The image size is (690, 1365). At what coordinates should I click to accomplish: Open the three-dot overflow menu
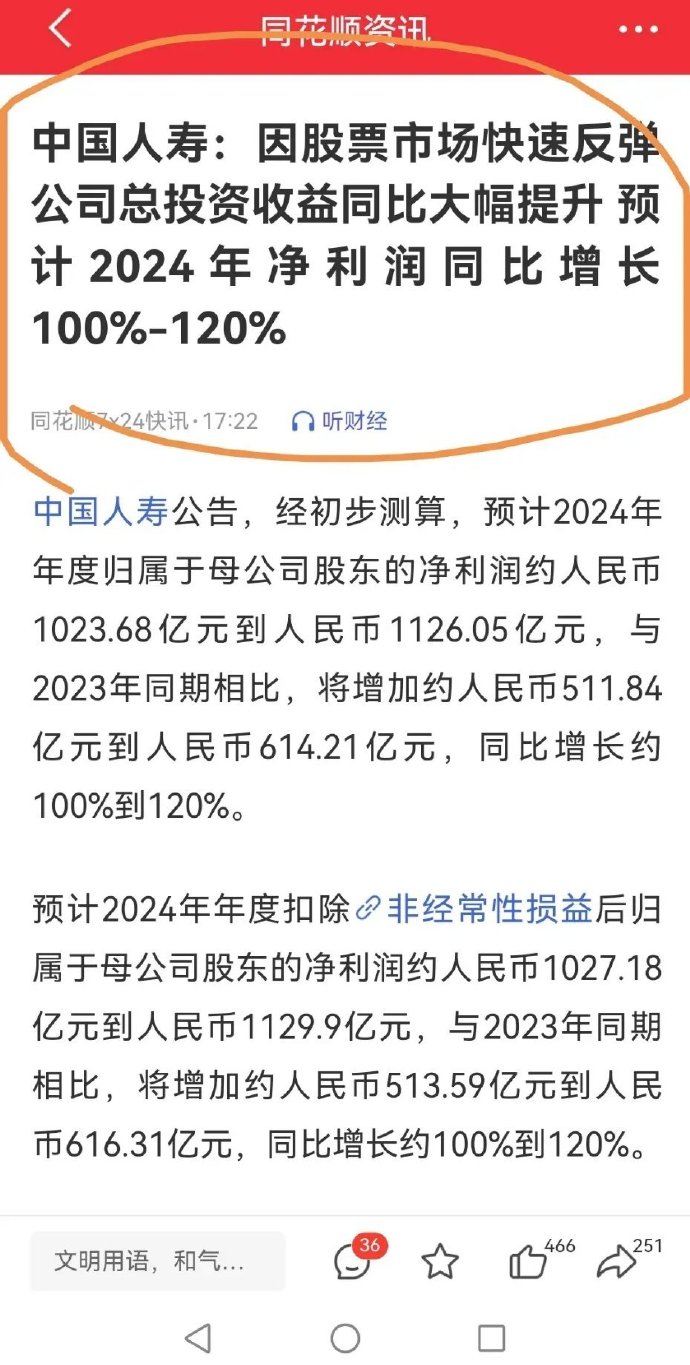[x=638, y=29]
